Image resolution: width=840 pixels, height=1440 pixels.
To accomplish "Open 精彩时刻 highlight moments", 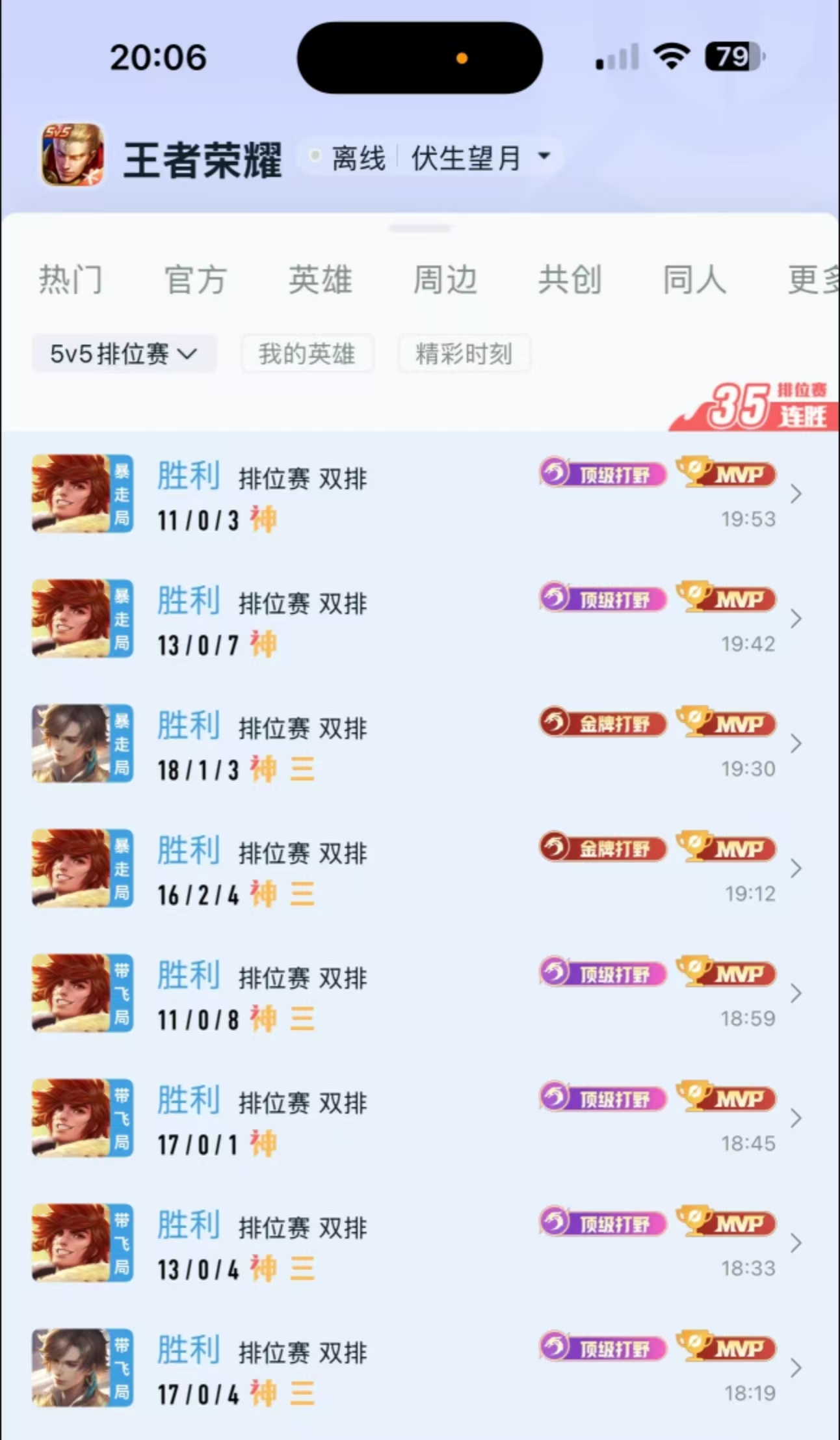I will click(464, 353).
